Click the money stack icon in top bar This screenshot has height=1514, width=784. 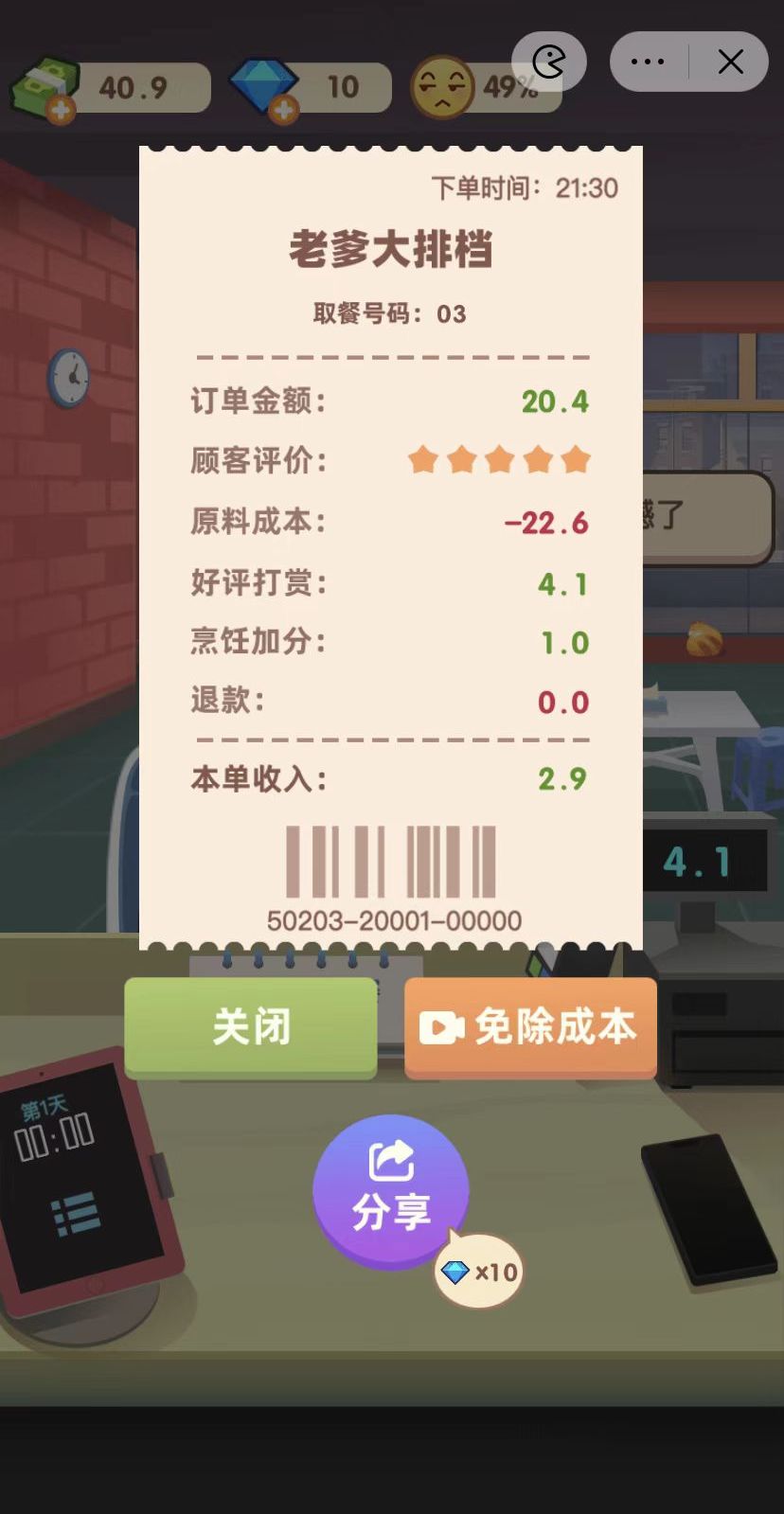click(43, 87)
